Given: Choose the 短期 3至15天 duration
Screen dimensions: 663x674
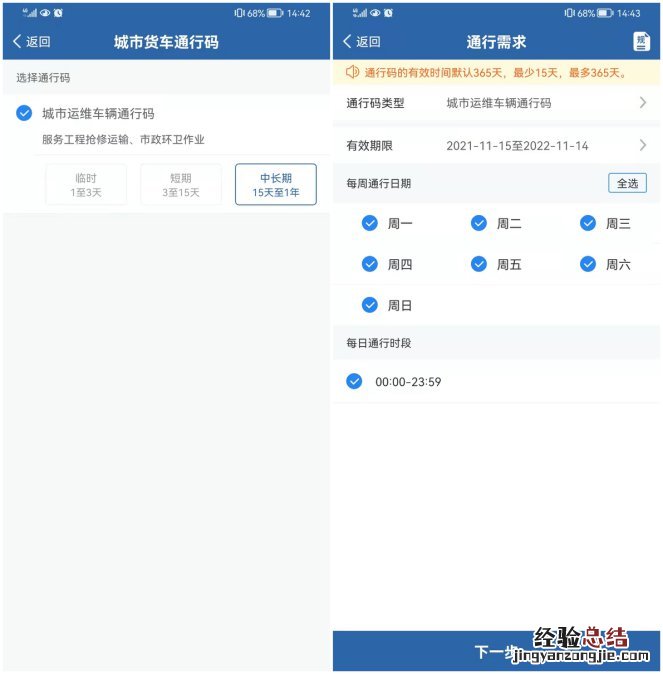Looking at the screenshot, I should point(181,185).
